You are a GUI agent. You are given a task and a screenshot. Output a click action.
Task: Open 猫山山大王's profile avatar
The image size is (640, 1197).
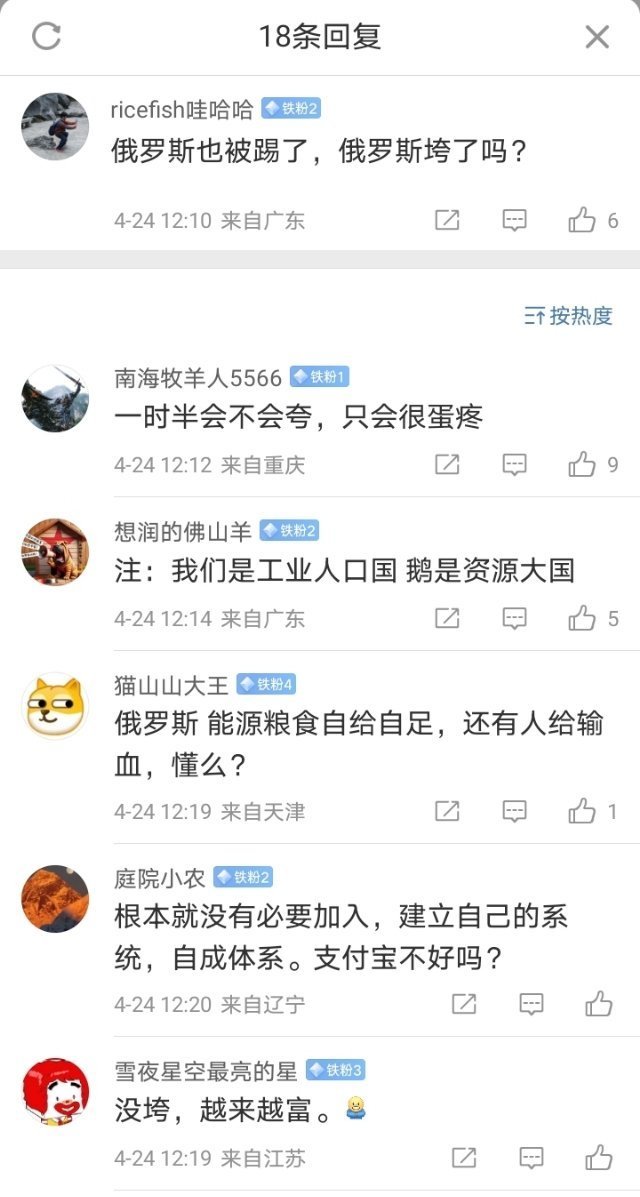(x=55, y=706)
